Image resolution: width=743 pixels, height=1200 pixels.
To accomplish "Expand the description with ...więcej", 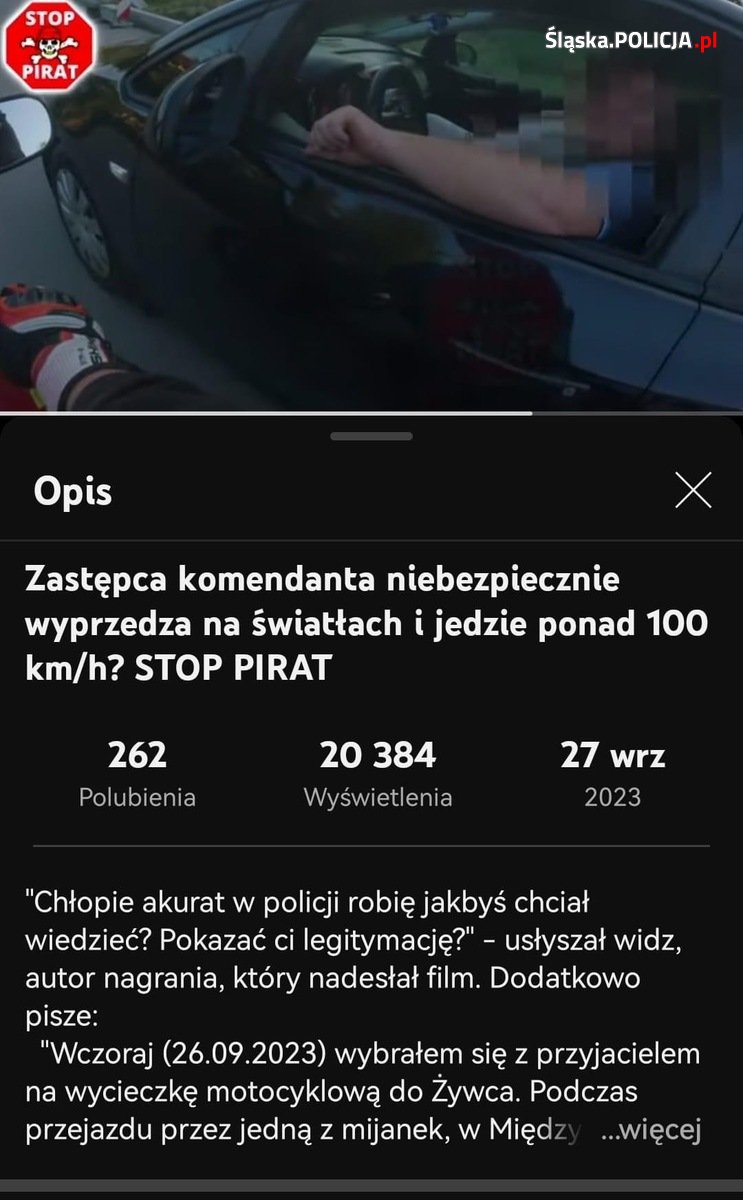I will pos(652,1130).
